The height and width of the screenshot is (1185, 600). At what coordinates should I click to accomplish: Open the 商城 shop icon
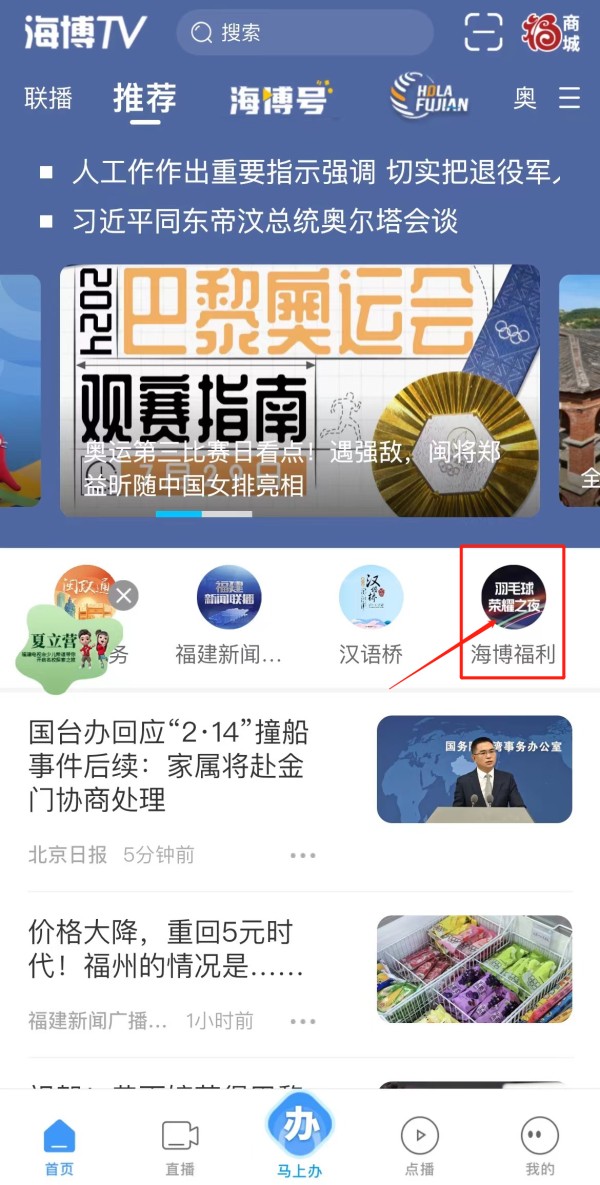point(550,32)
